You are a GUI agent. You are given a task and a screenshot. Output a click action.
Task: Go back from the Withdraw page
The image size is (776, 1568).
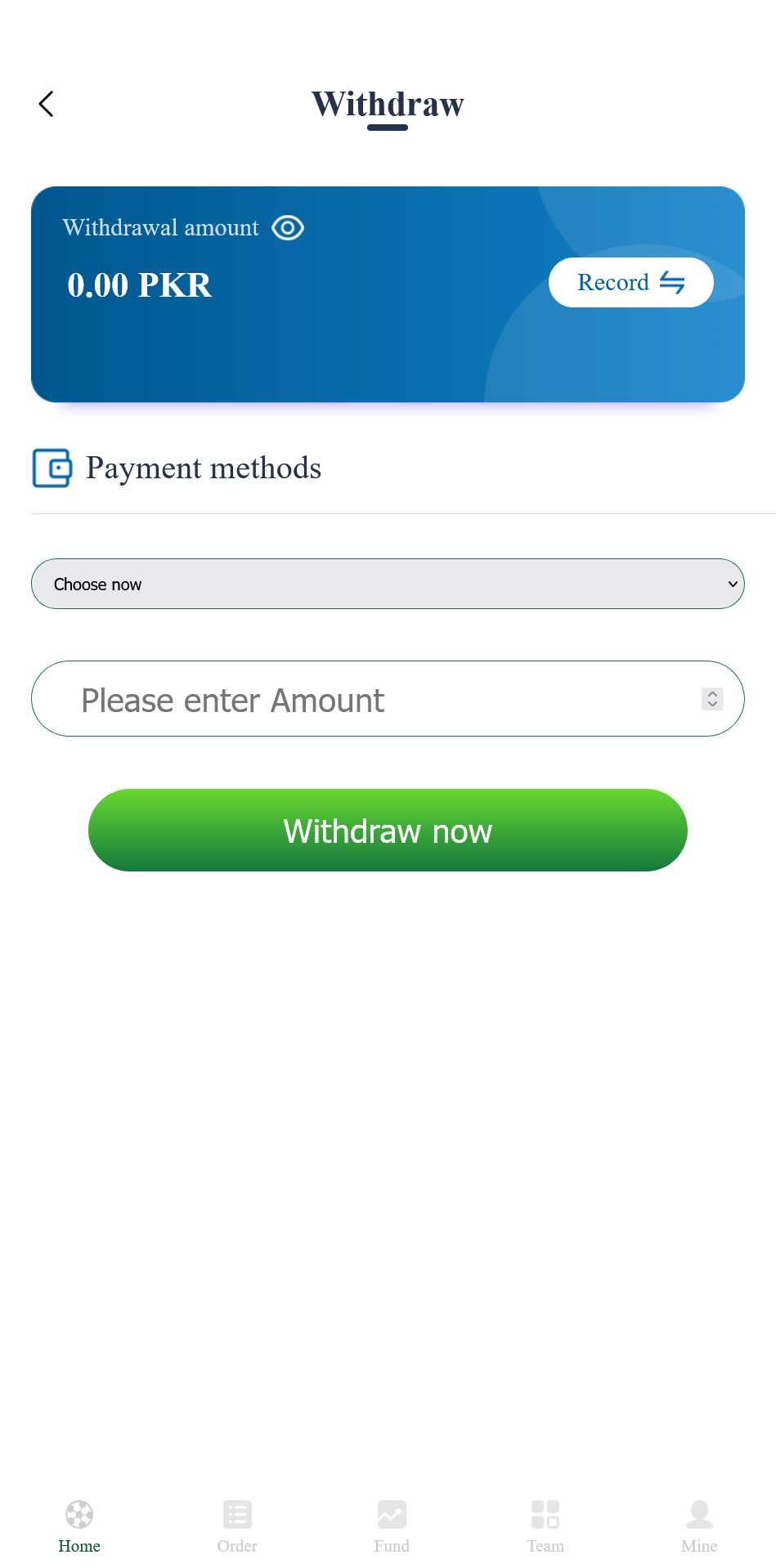(x=47, y=104)
